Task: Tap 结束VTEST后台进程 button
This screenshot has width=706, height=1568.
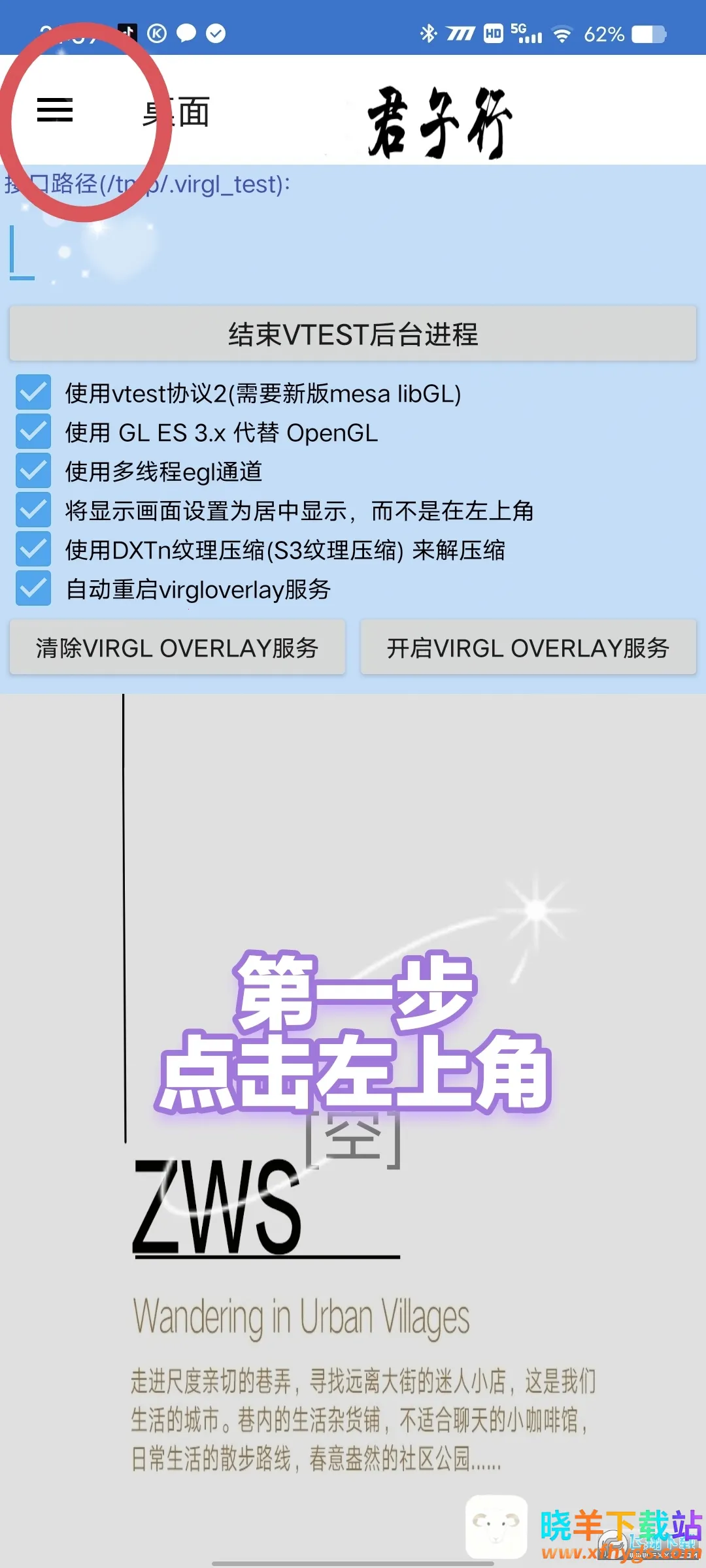Action: click(x=353, y=334)
